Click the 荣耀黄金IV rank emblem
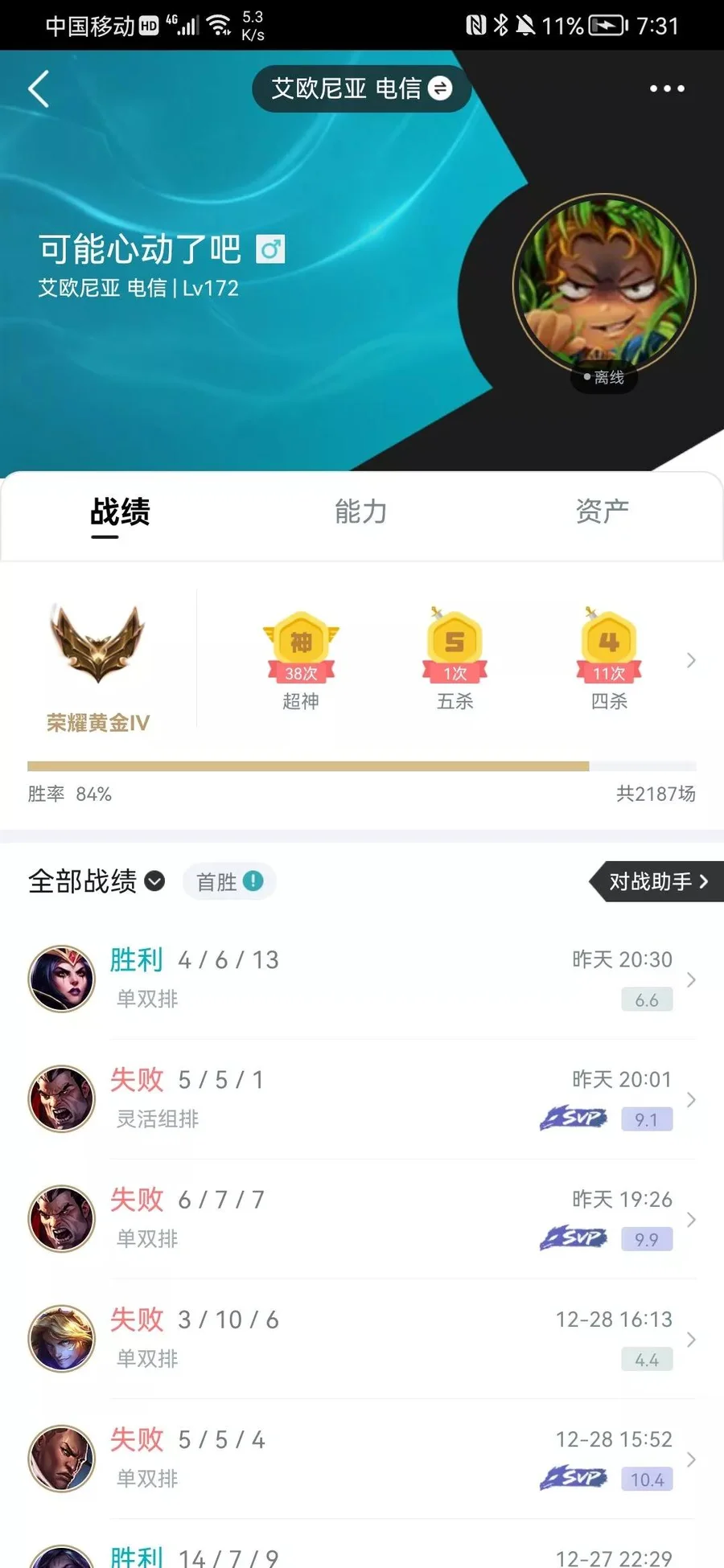Viewport: 724px width, 1568px height. coord(98,643)
